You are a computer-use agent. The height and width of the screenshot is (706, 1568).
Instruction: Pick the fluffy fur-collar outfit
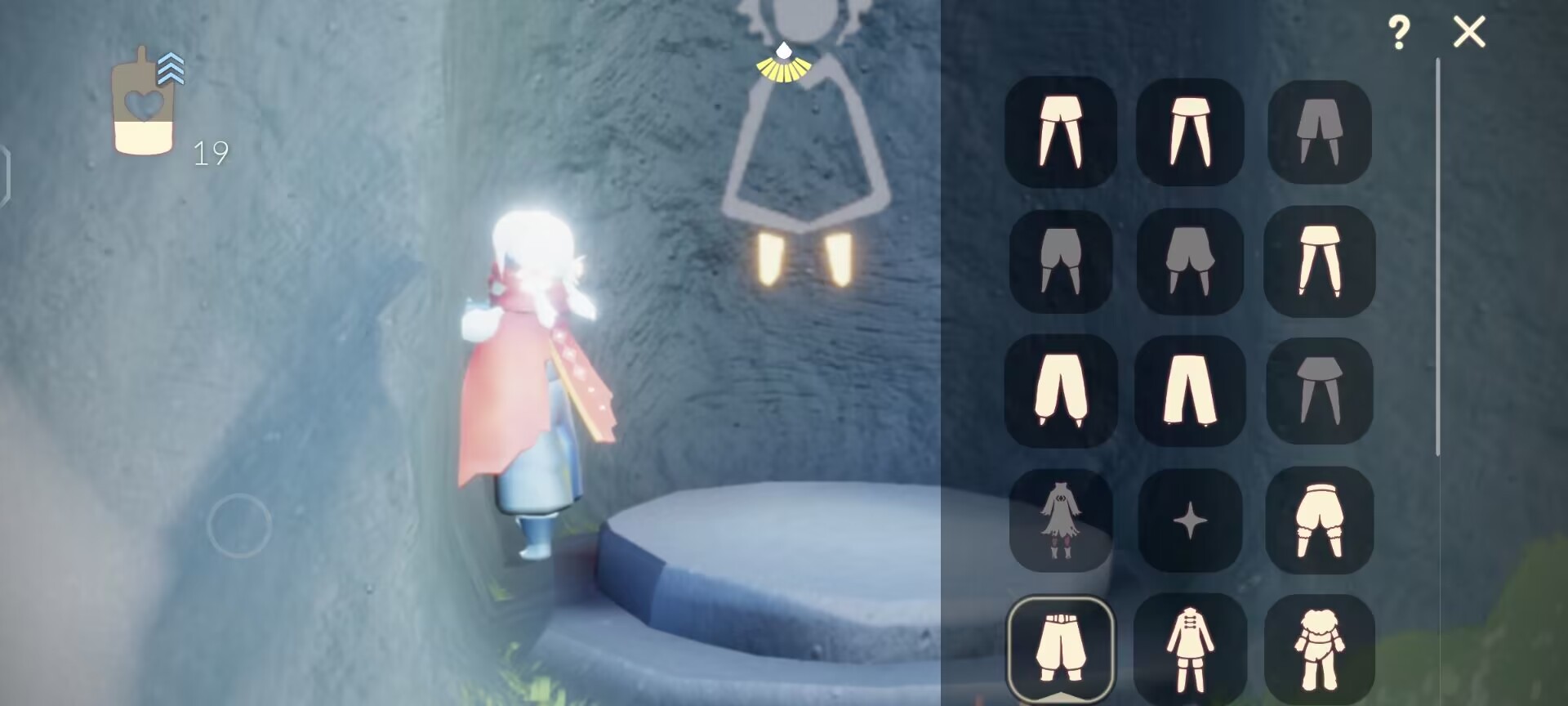coord(1319,650)
